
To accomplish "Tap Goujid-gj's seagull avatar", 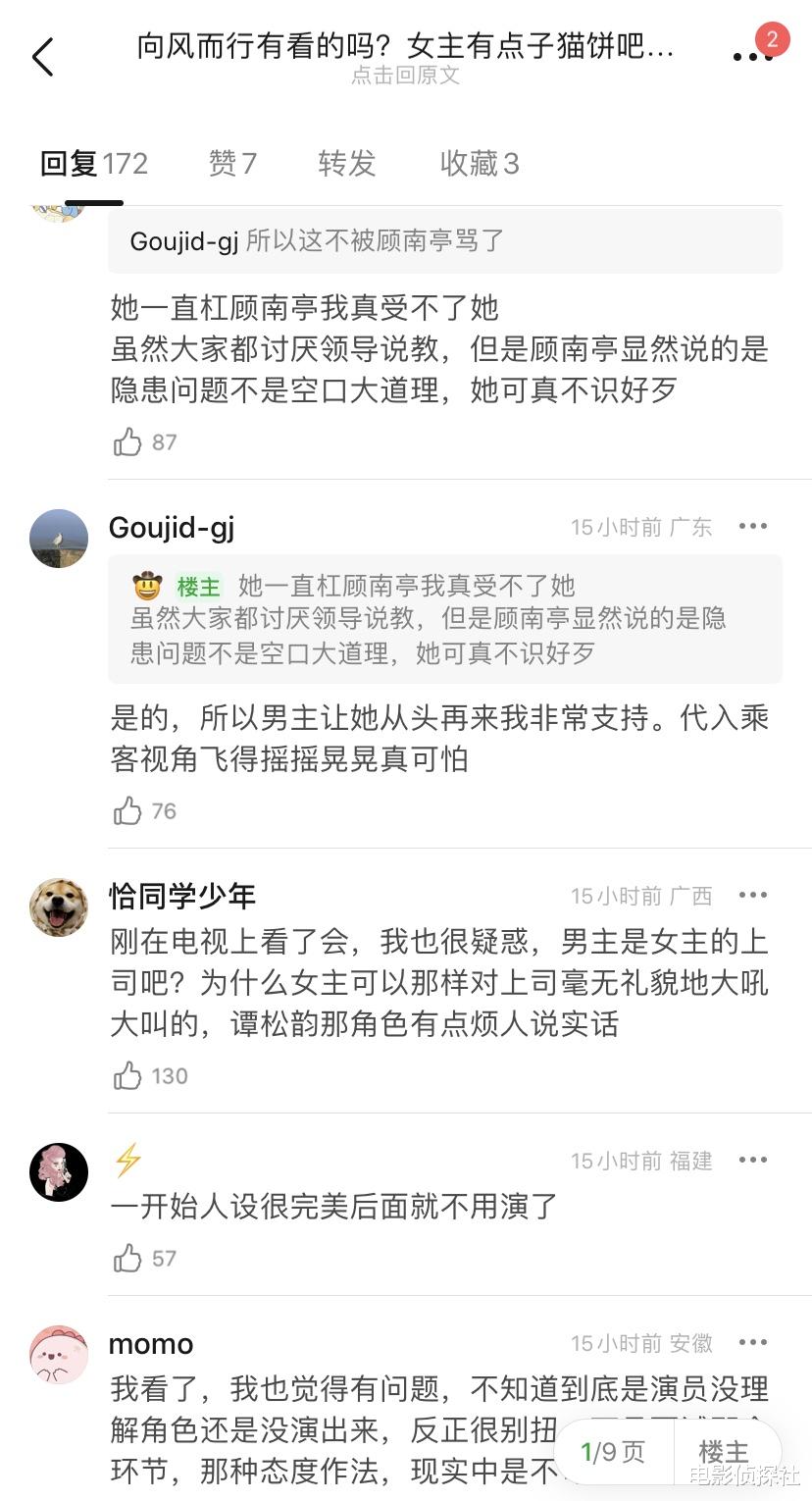I will click(58, 539).
